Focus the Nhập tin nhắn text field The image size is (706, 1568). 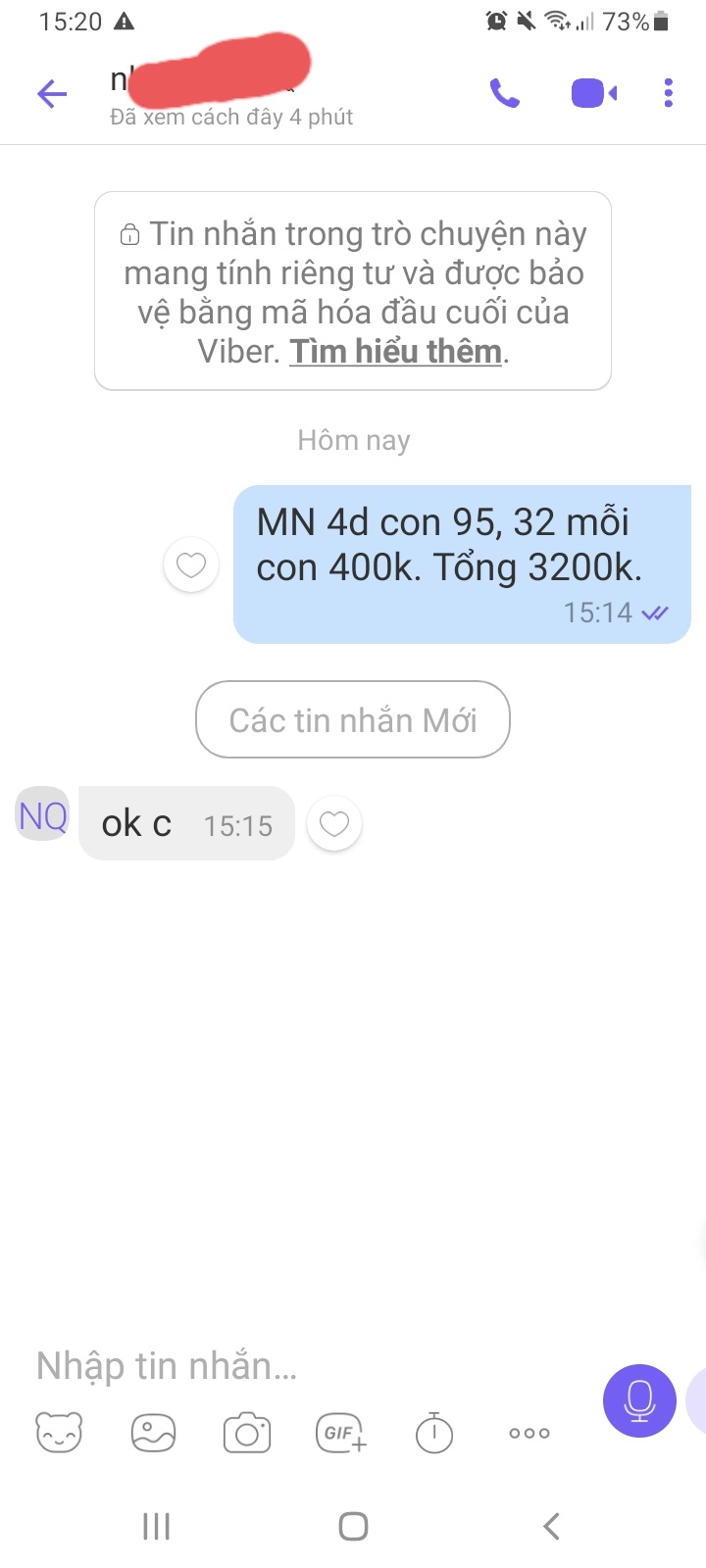[304, 1365]
